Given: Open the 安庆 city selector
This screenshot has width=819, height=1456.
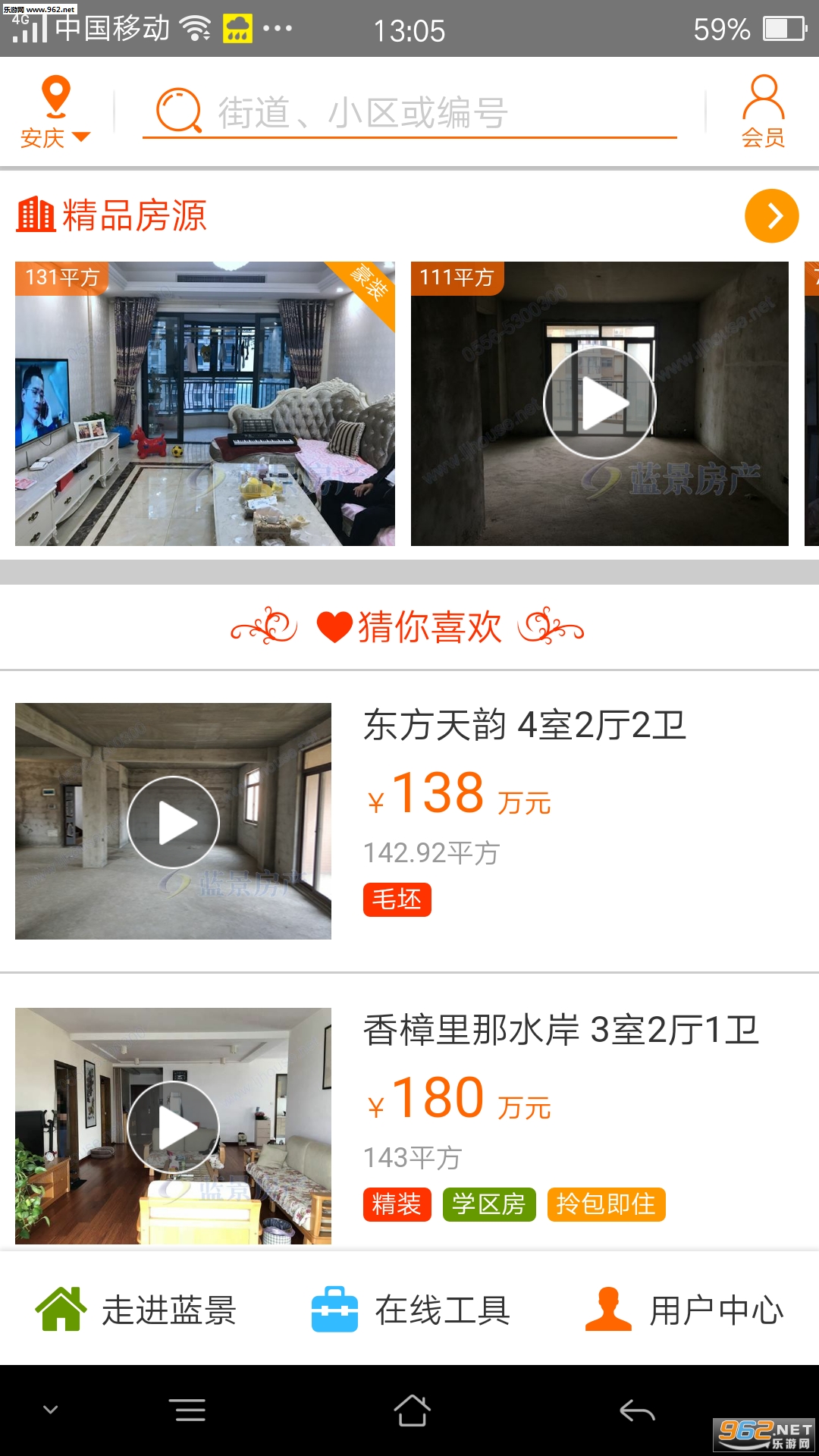Looking at the screenshot, I should tap(55, 112).
